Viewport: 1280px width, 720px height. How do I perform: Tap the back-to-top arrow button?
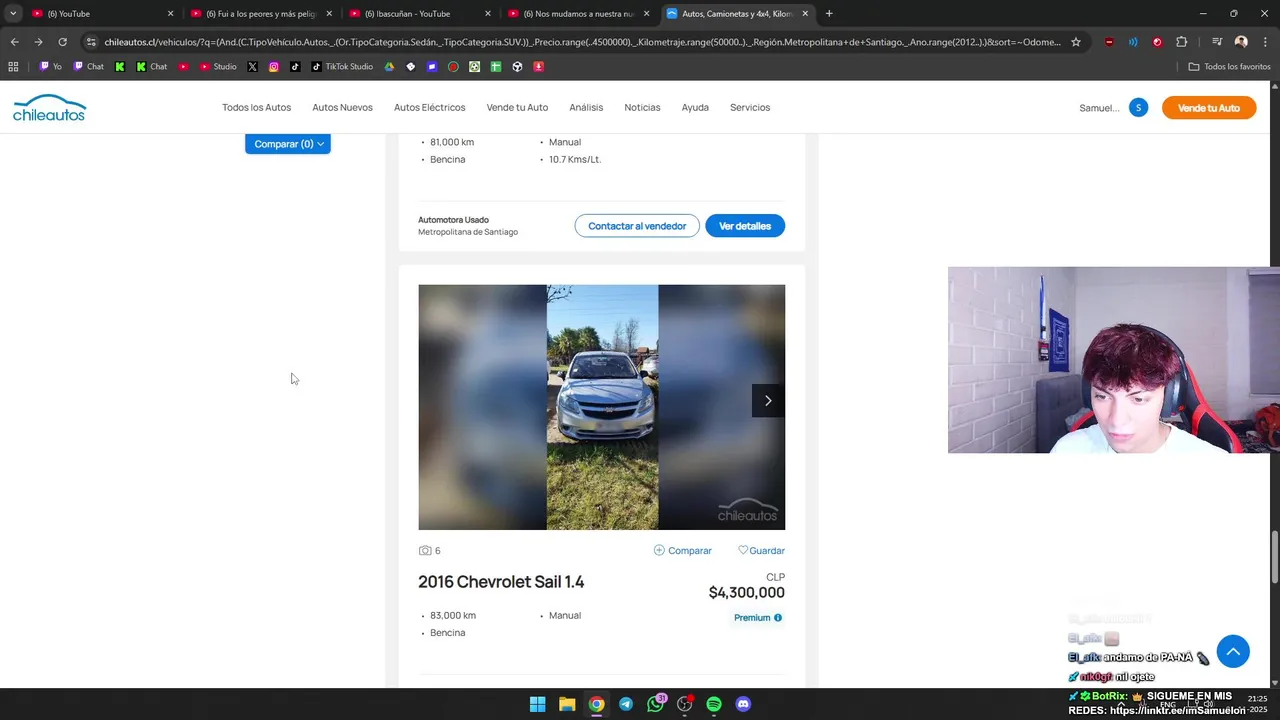1233,651
